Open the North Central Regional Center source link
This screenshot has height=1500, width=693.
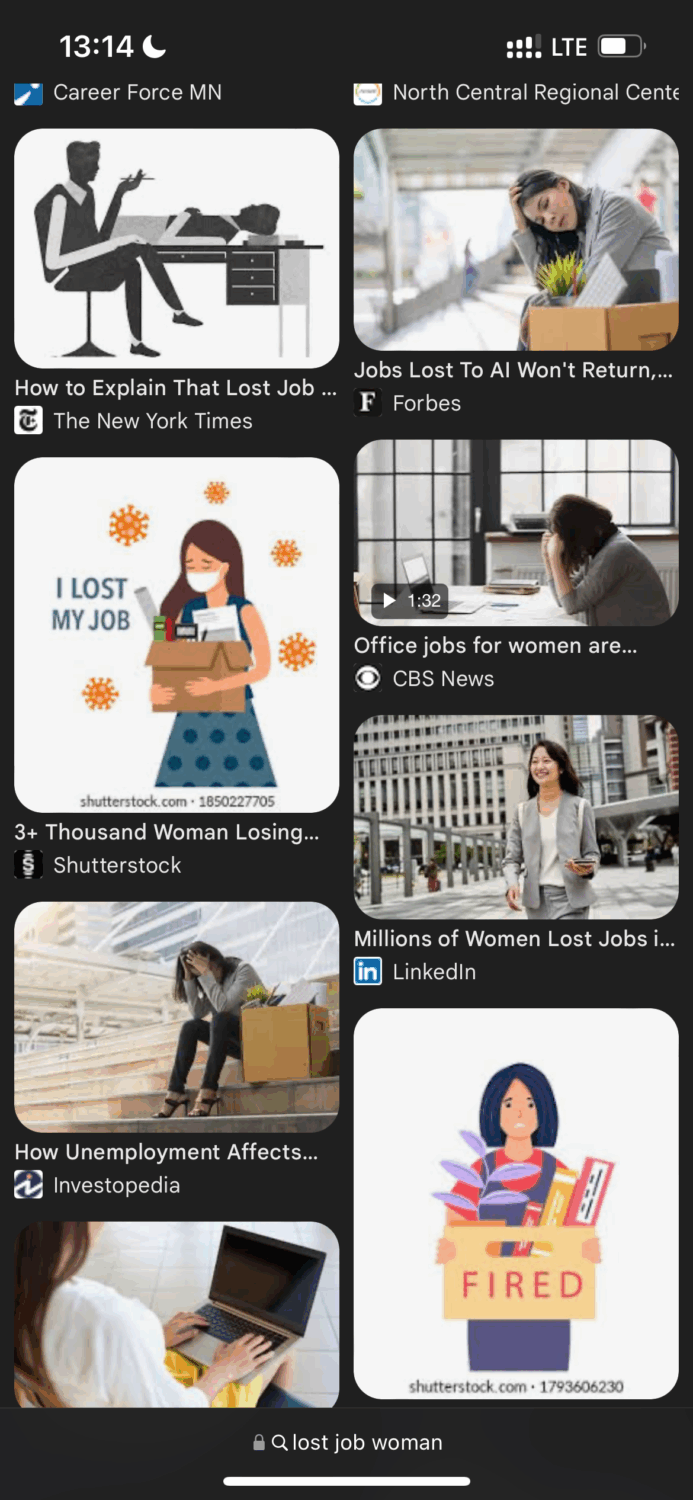534,93
